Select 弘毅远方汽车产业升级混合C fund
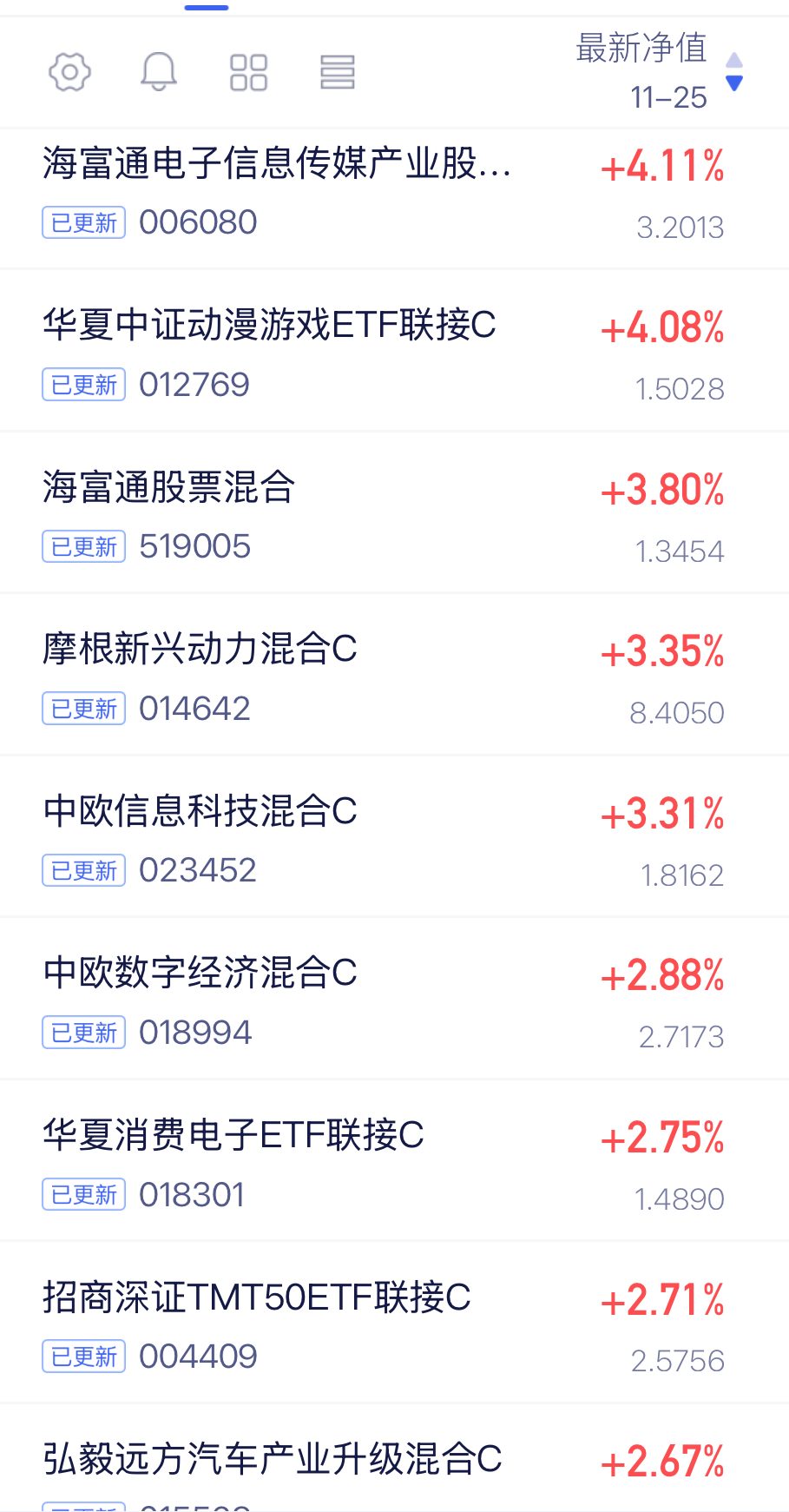The height and width of the screenshot is (1512, 789). pos(273,1461)
